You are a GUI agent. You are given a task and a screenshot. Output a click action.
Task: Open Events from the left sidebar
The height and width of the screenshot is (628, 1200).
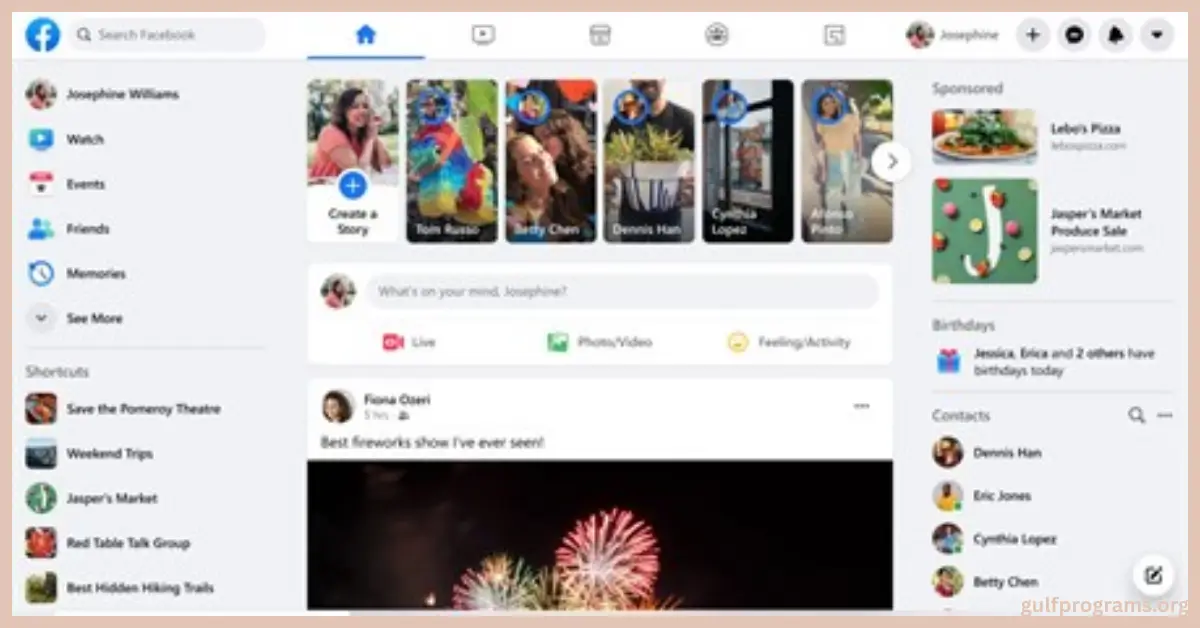click(x=85, y=184)
